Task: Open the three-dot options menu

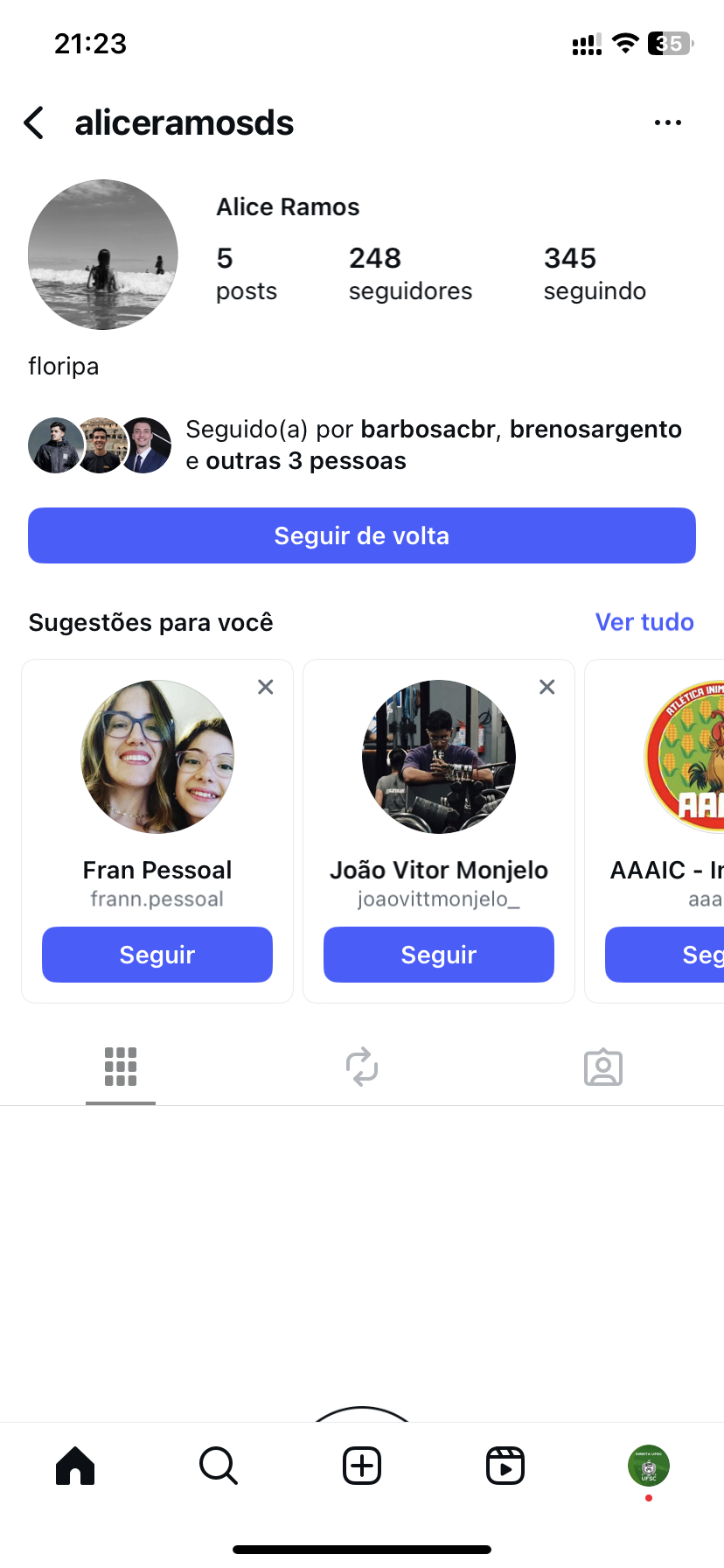Action: (x=667, y=123)
